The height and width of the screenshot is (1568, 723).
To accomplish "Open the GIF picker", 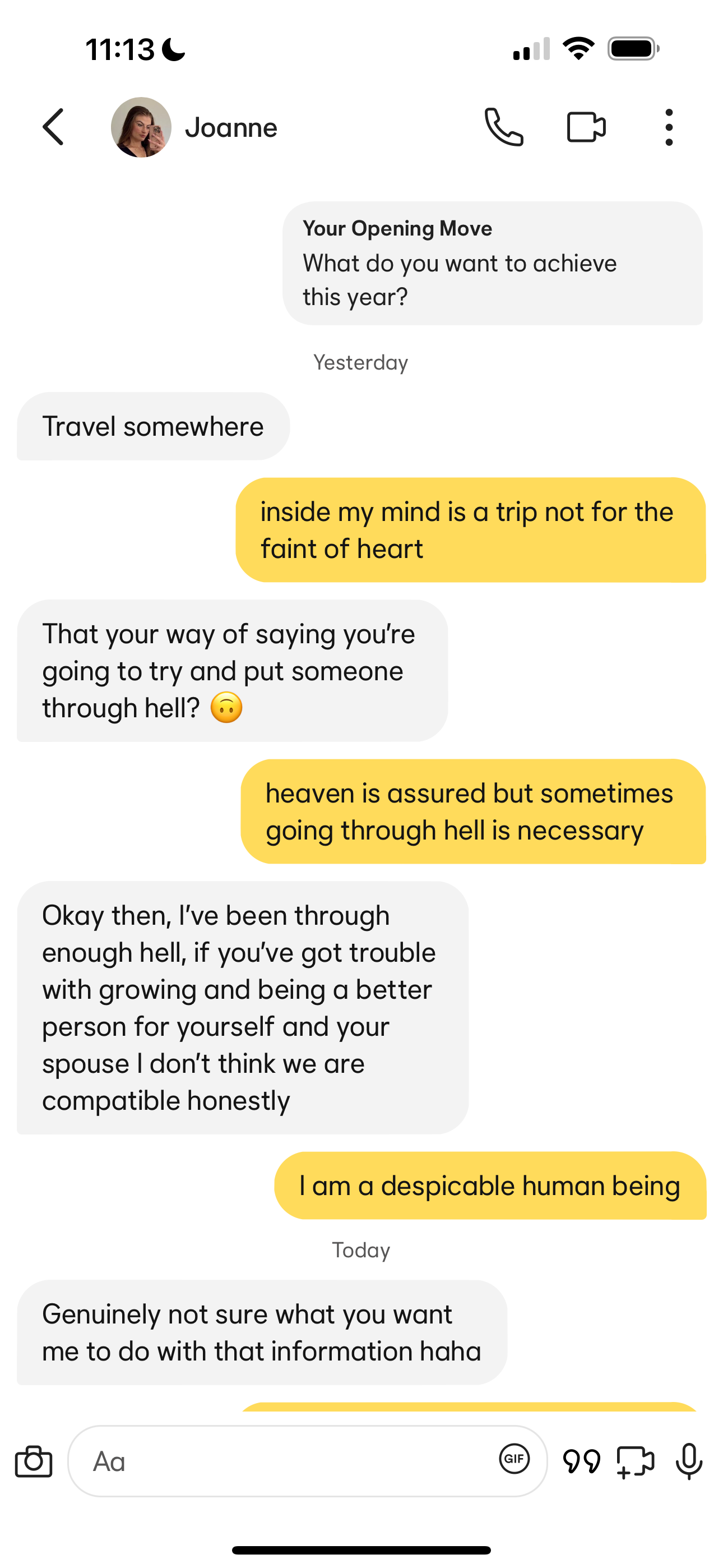I will click(515, 1459).
